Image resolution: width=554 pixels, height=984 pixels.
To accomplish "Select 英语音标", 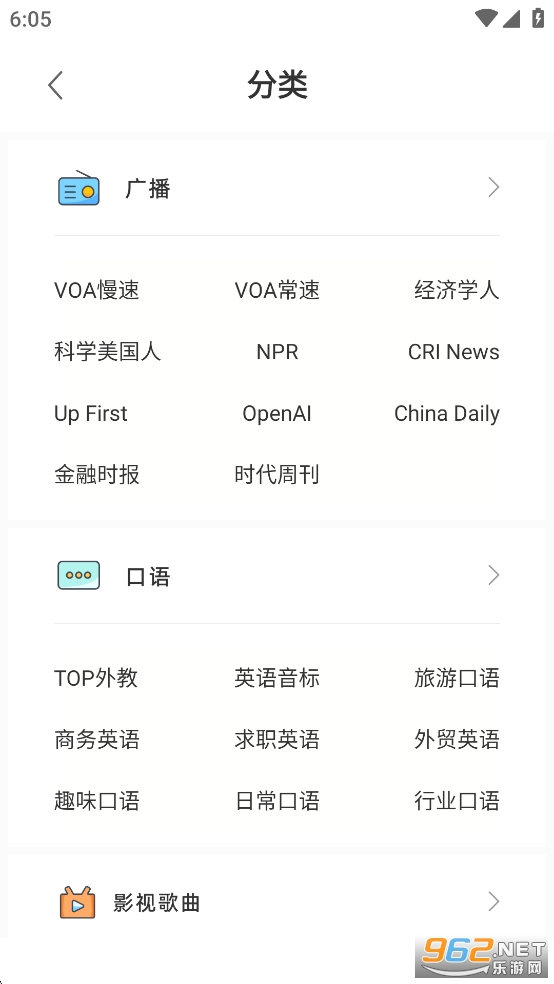I will (x=277, y=678).
